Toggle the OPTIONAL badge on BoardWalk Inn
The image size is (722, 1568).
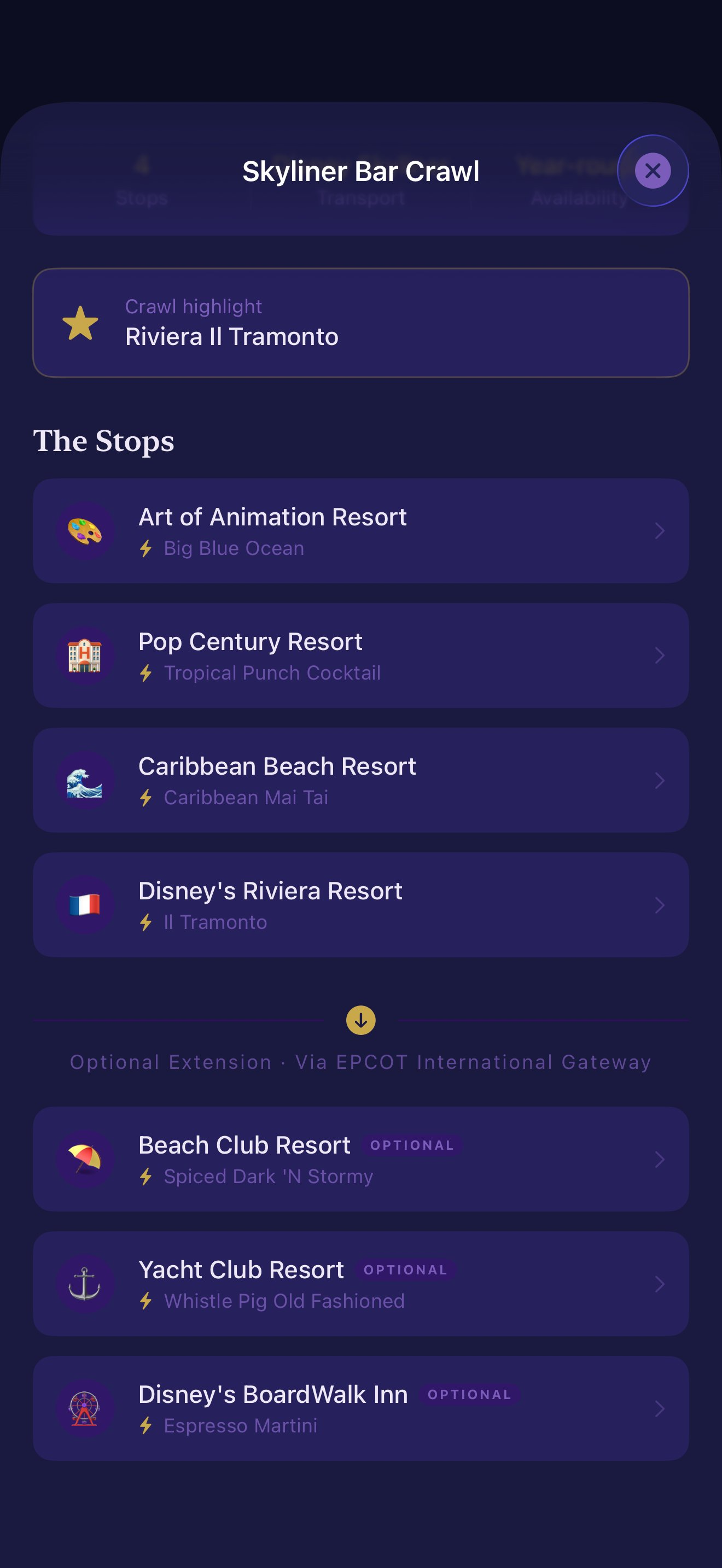[x=469, y=1395]
